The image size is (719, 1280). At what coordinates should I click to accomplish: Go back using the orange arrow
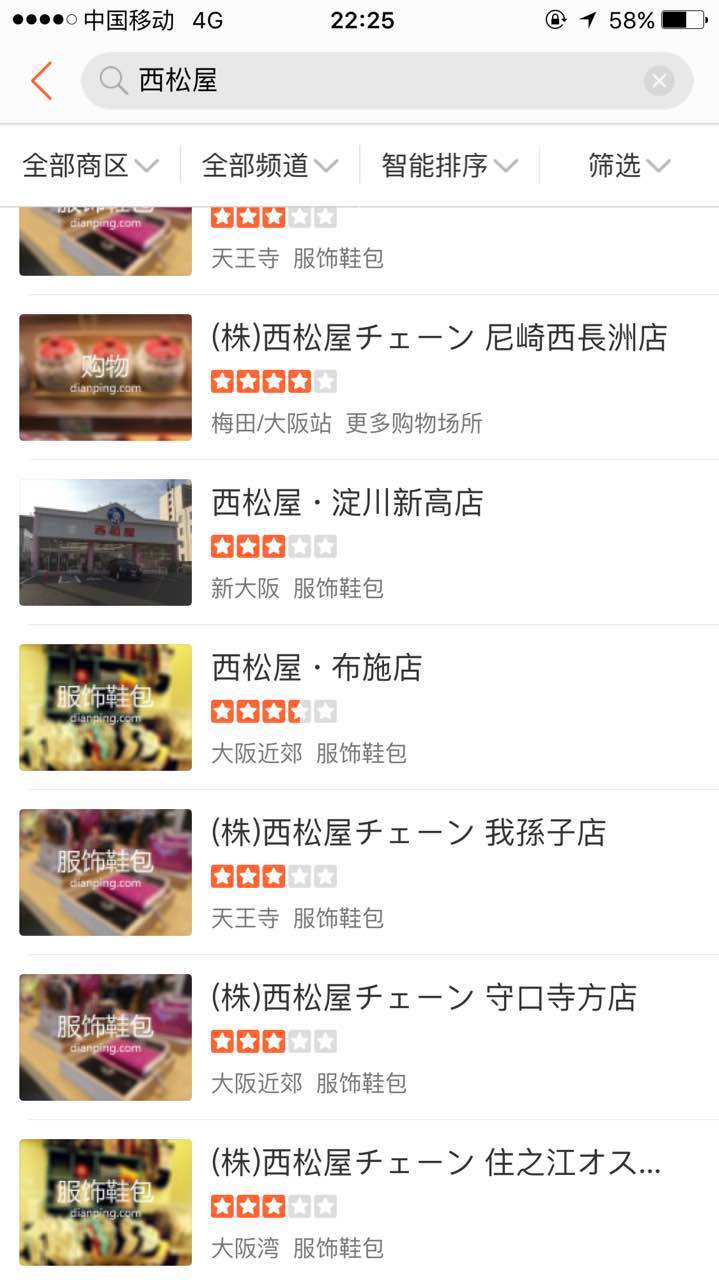coord(41,81)
